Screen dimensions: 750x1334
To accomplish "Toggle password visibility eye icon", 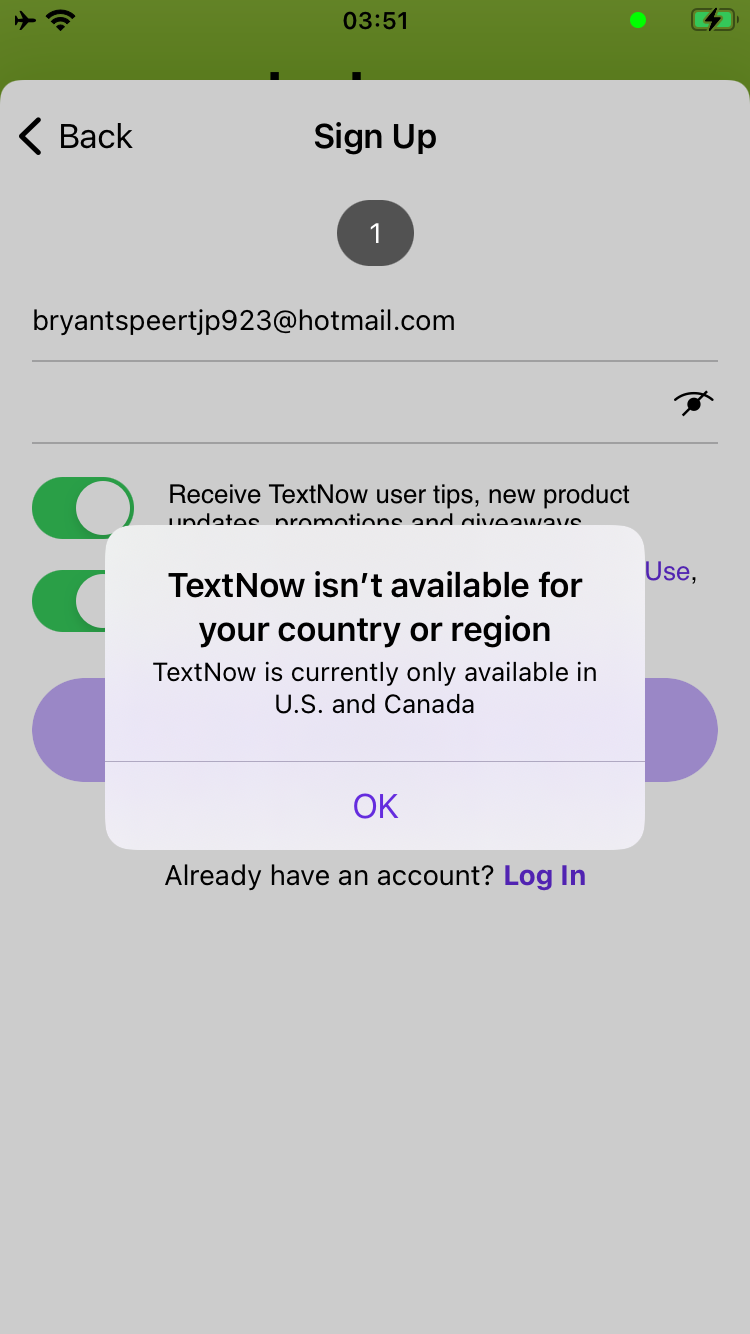I will 693,403.
